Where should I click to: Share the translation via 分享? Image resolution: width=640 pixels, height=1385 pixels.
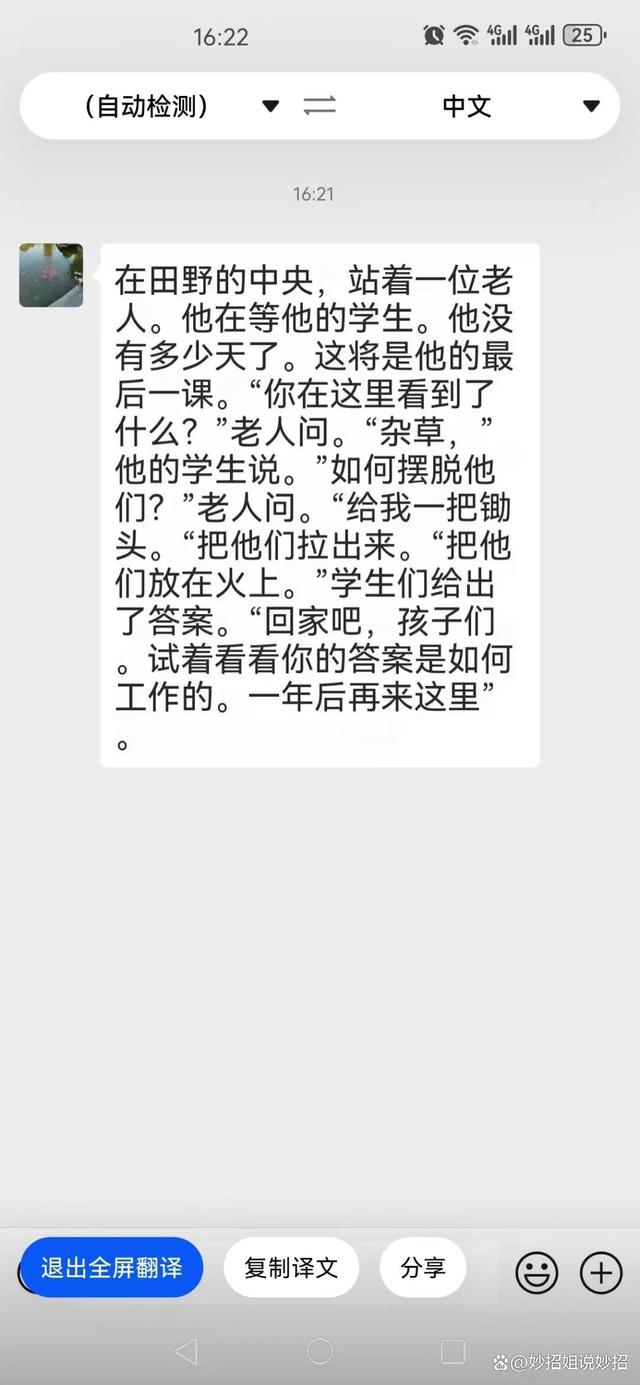click(x=423, y=1268)
